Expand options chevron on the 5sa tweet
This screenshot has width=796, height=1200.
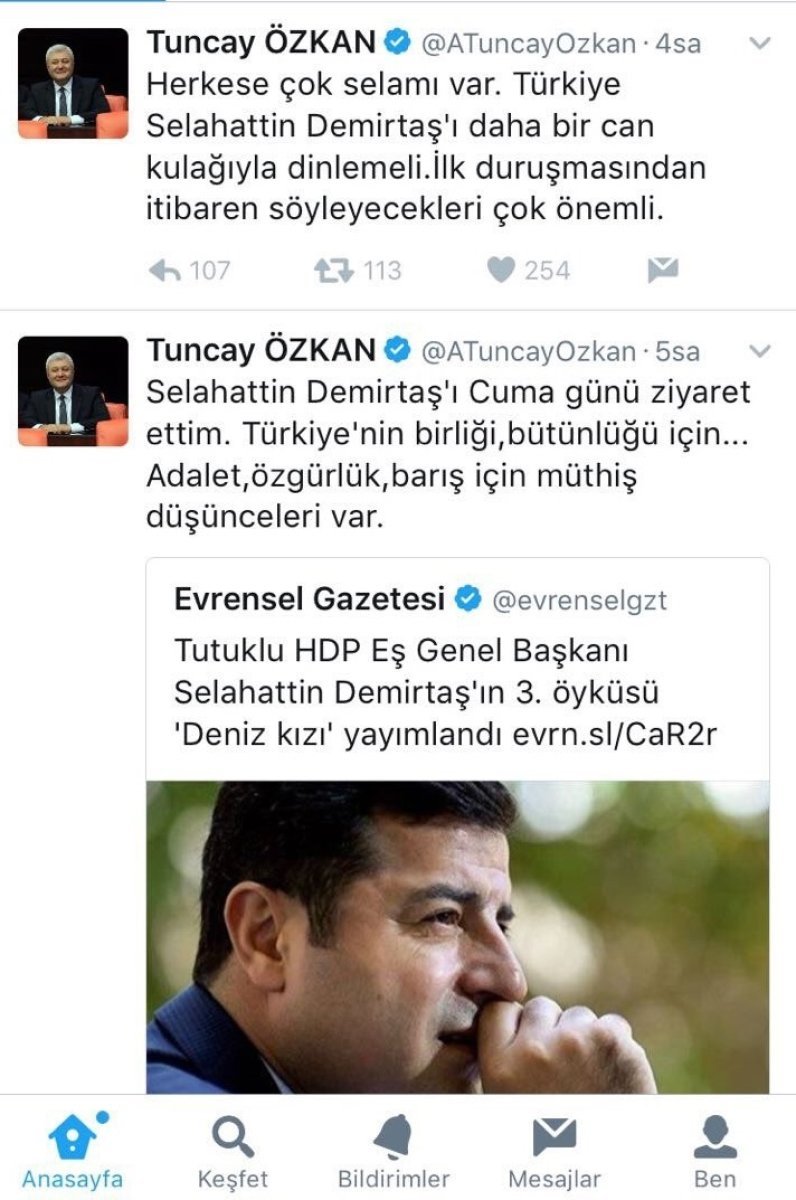coord(760,352)
